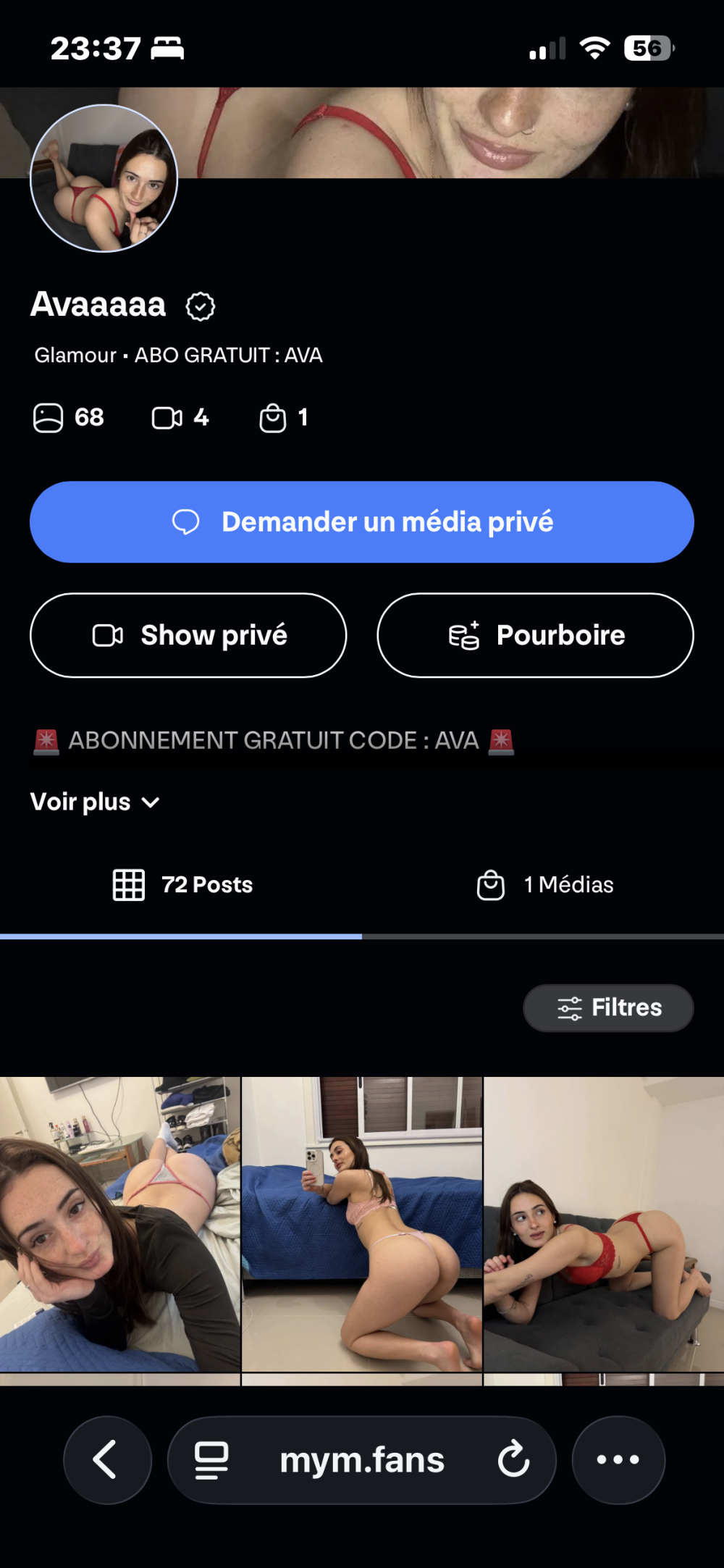
Task: Open the Show privé option
Action: 188,635
